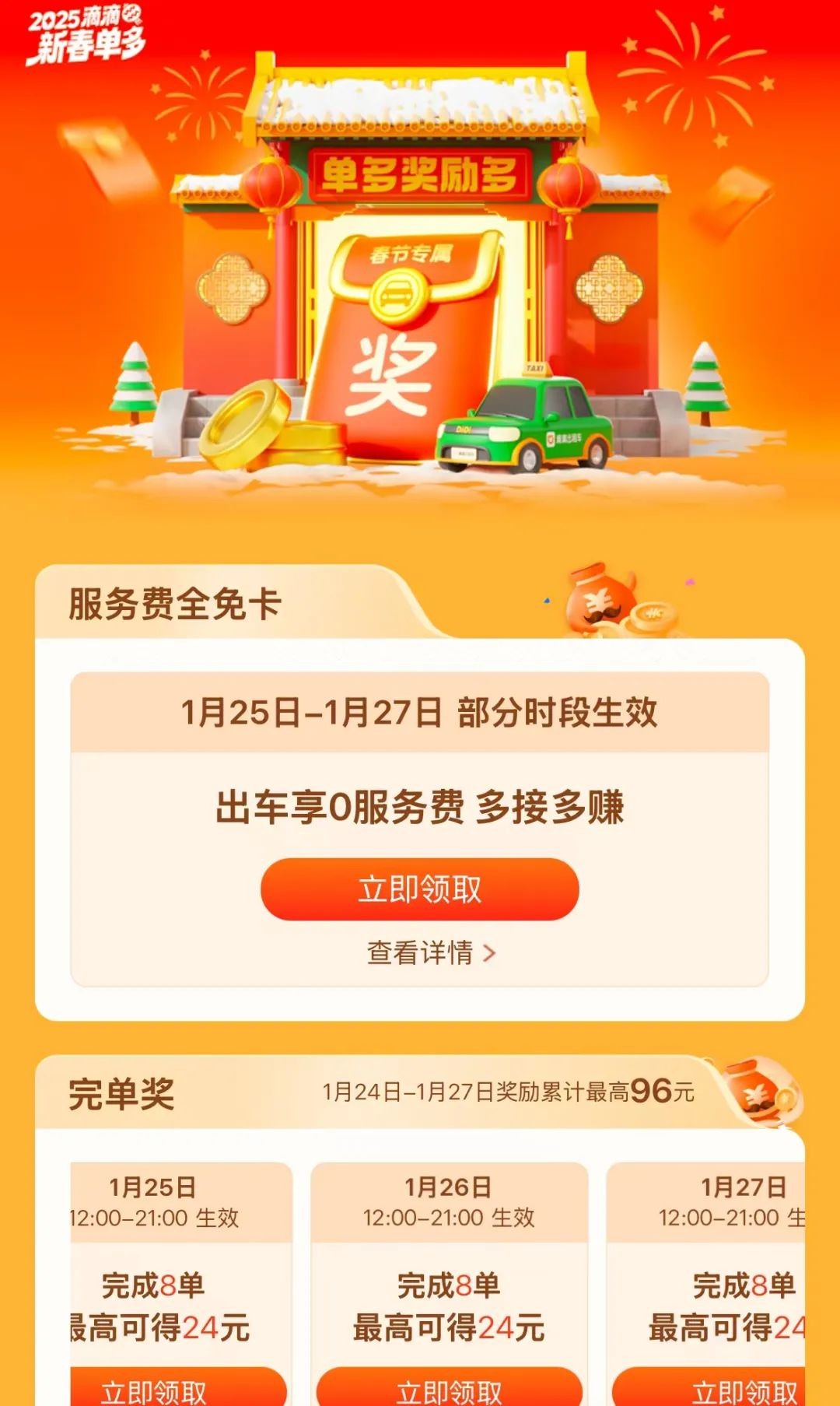Tap 立即领取 under the 1月26日 card
840x1406 pixels.
449,1389
